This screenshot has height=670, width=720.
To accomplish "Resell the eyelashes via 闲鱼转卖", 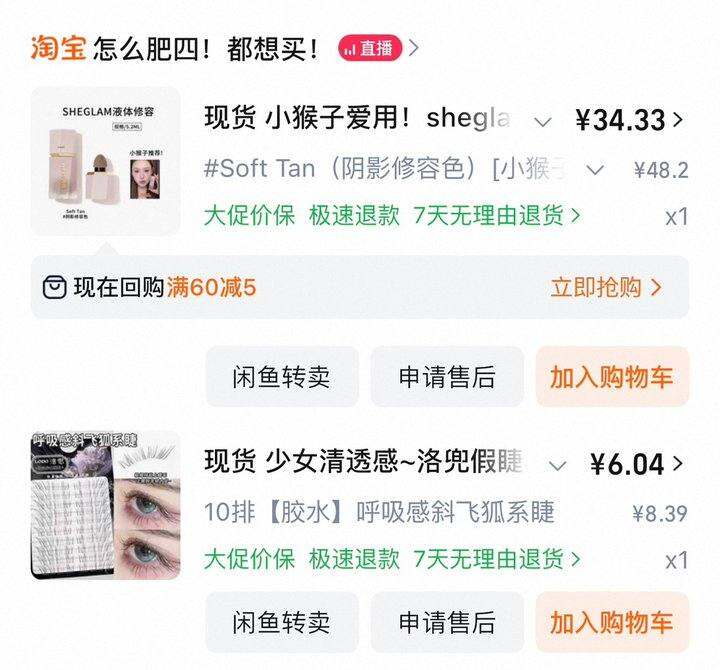I will pos(281,622).
